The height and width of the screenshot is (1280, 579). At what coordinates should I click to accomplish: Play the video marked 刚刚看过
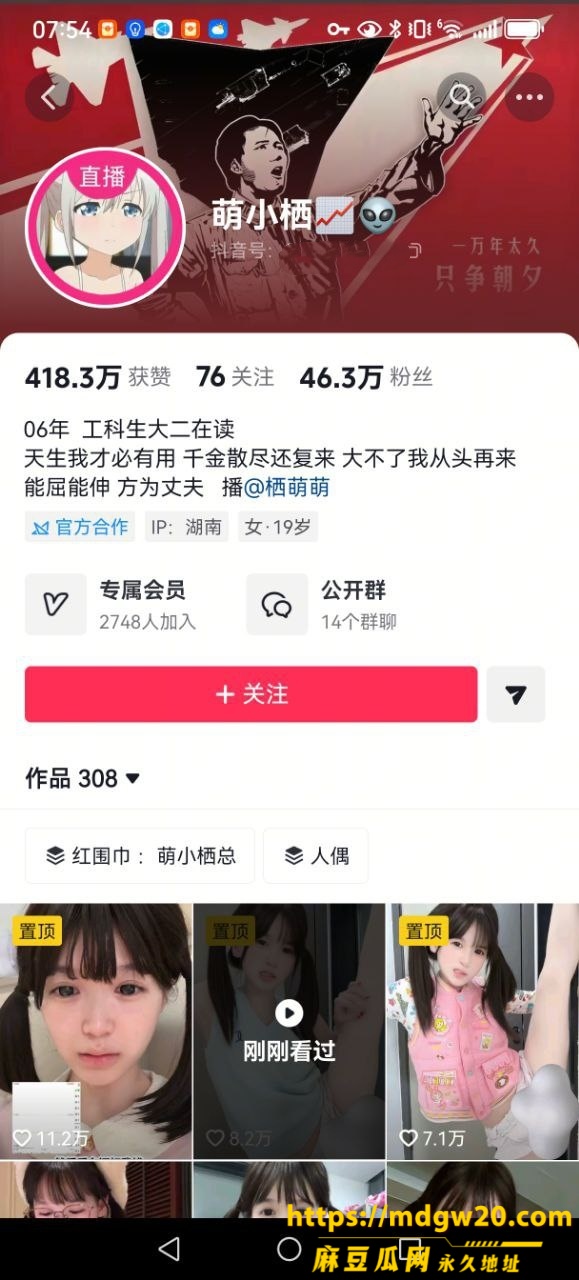(289, 1031)
